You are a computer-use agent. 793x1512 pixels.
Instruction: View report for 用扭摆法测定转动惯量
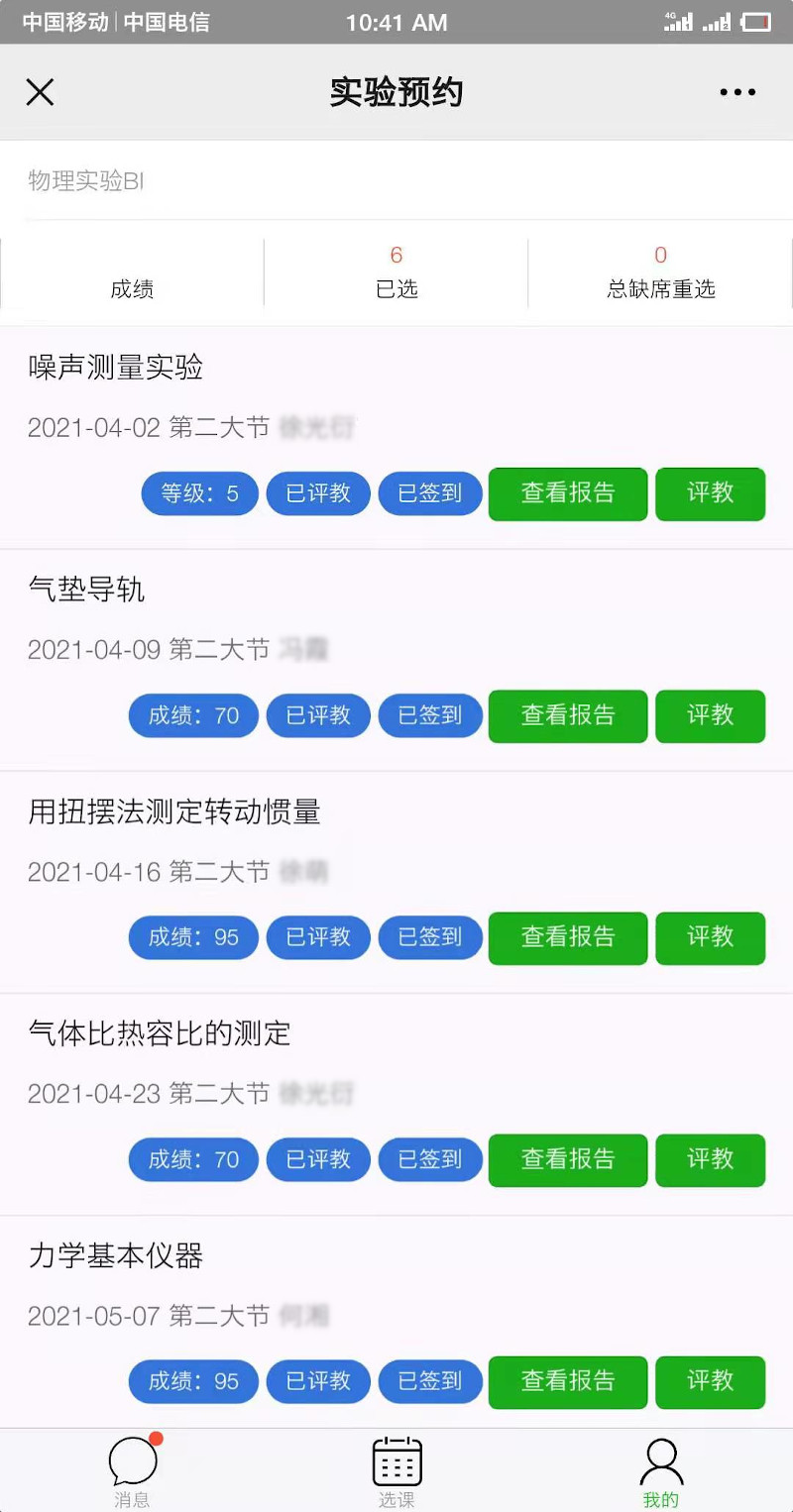[568, 937]
